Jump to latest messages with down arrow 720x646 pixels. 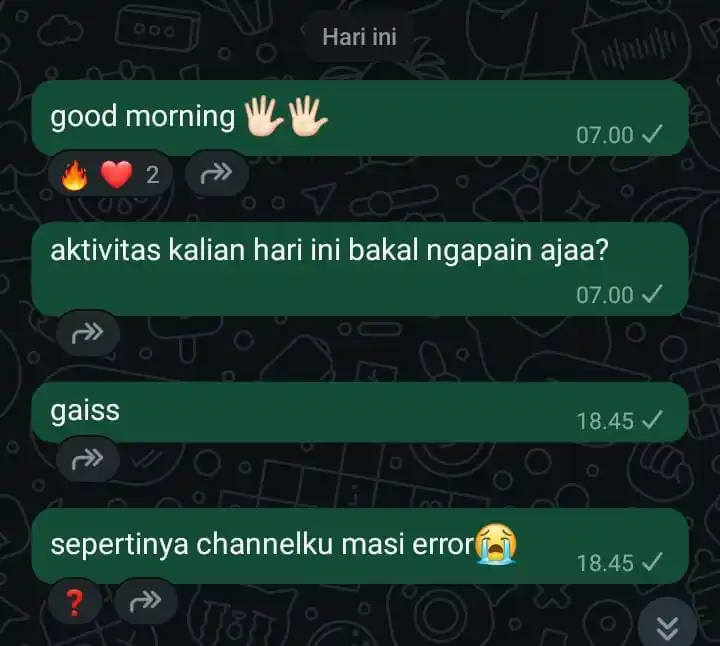[667, 626]
